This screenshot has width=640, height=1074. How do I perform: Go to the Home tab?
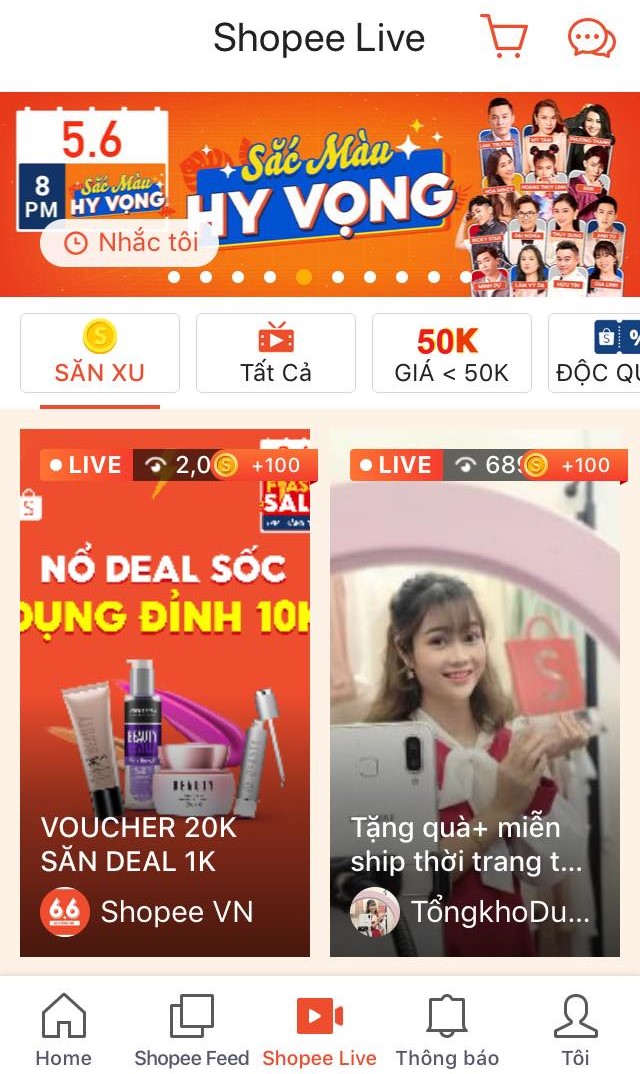point(63,1030)
